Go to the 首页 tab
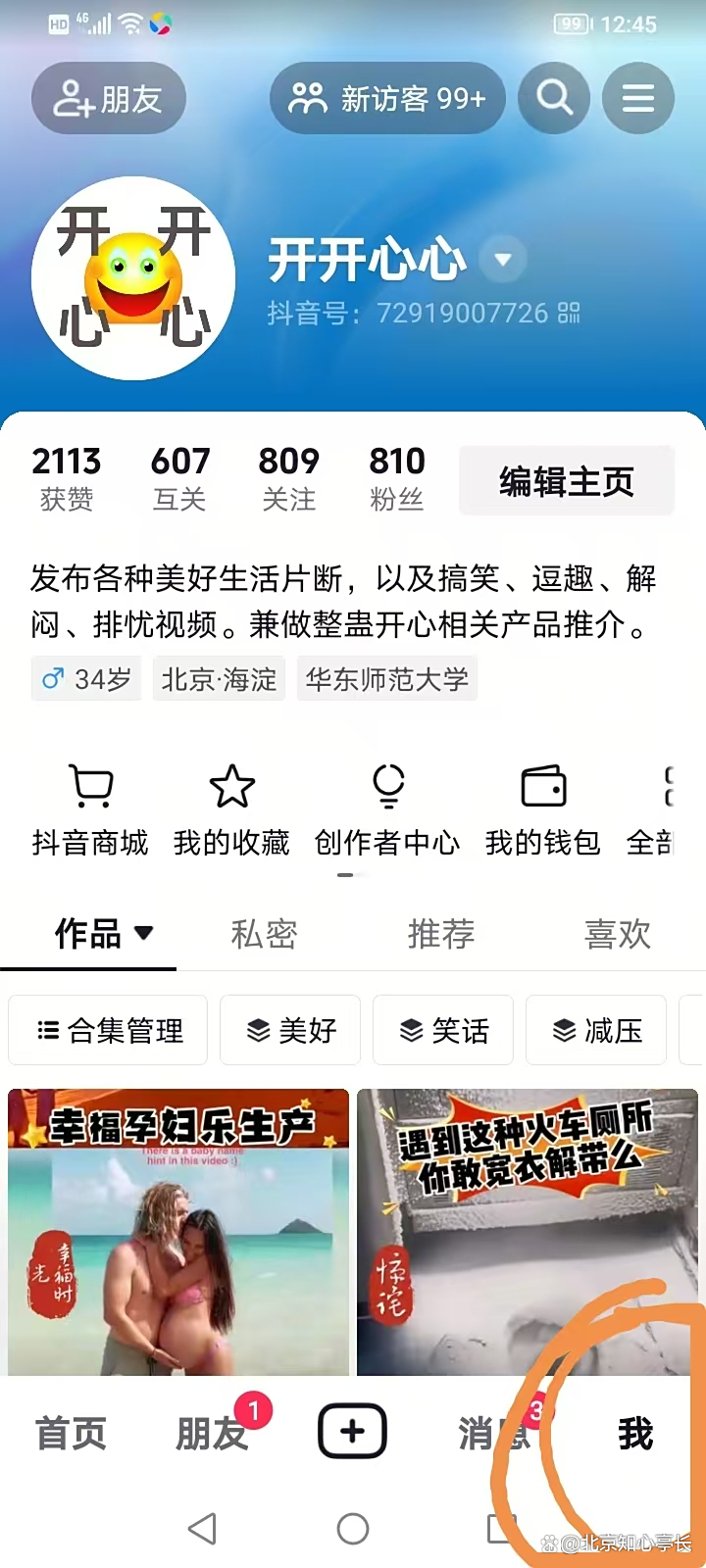 (x=71, y=1434)
